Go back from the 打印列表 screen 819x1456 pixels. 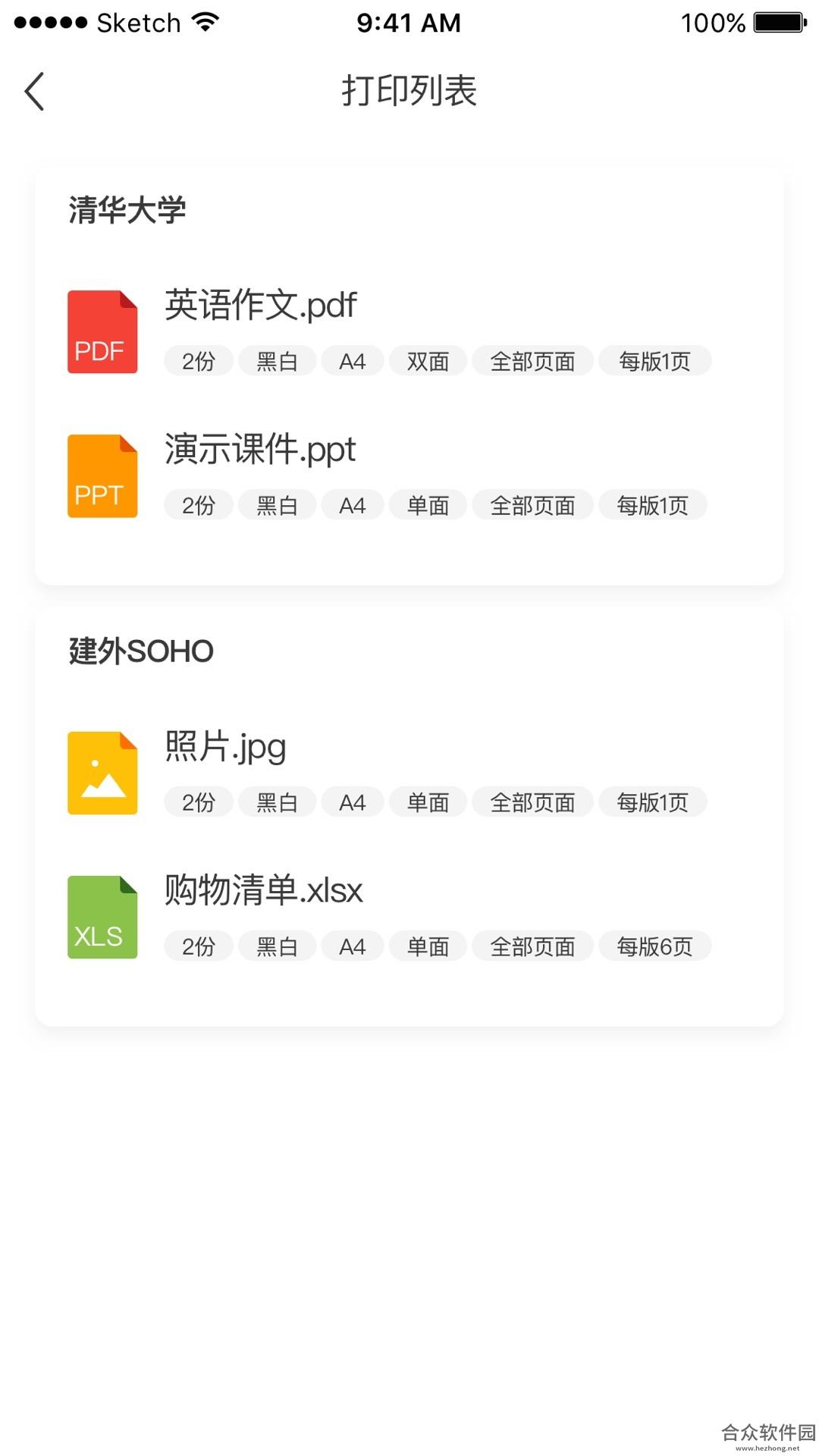pos(35,92)
